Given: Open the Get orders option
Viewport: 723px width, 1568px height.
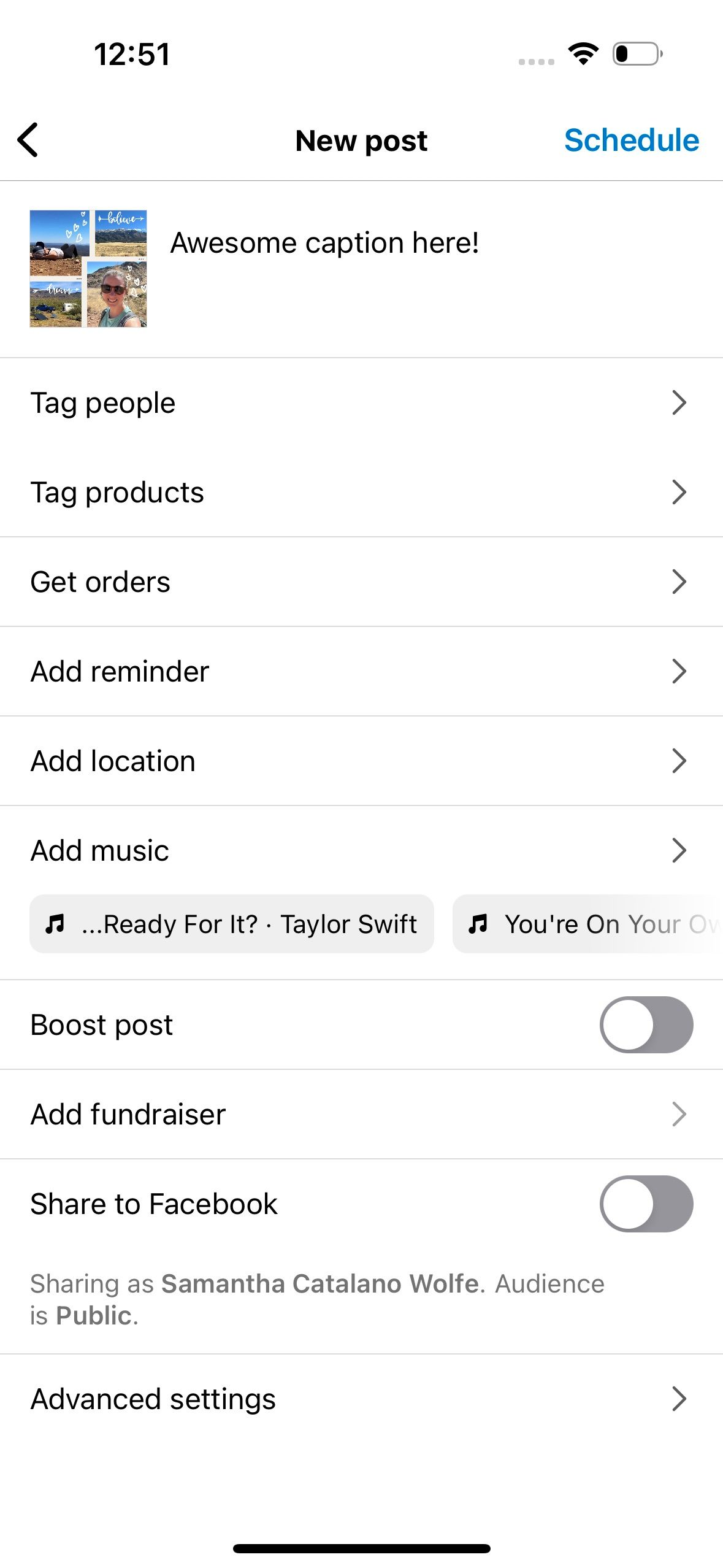Looking at the screenshot, I should pos(361,582).
